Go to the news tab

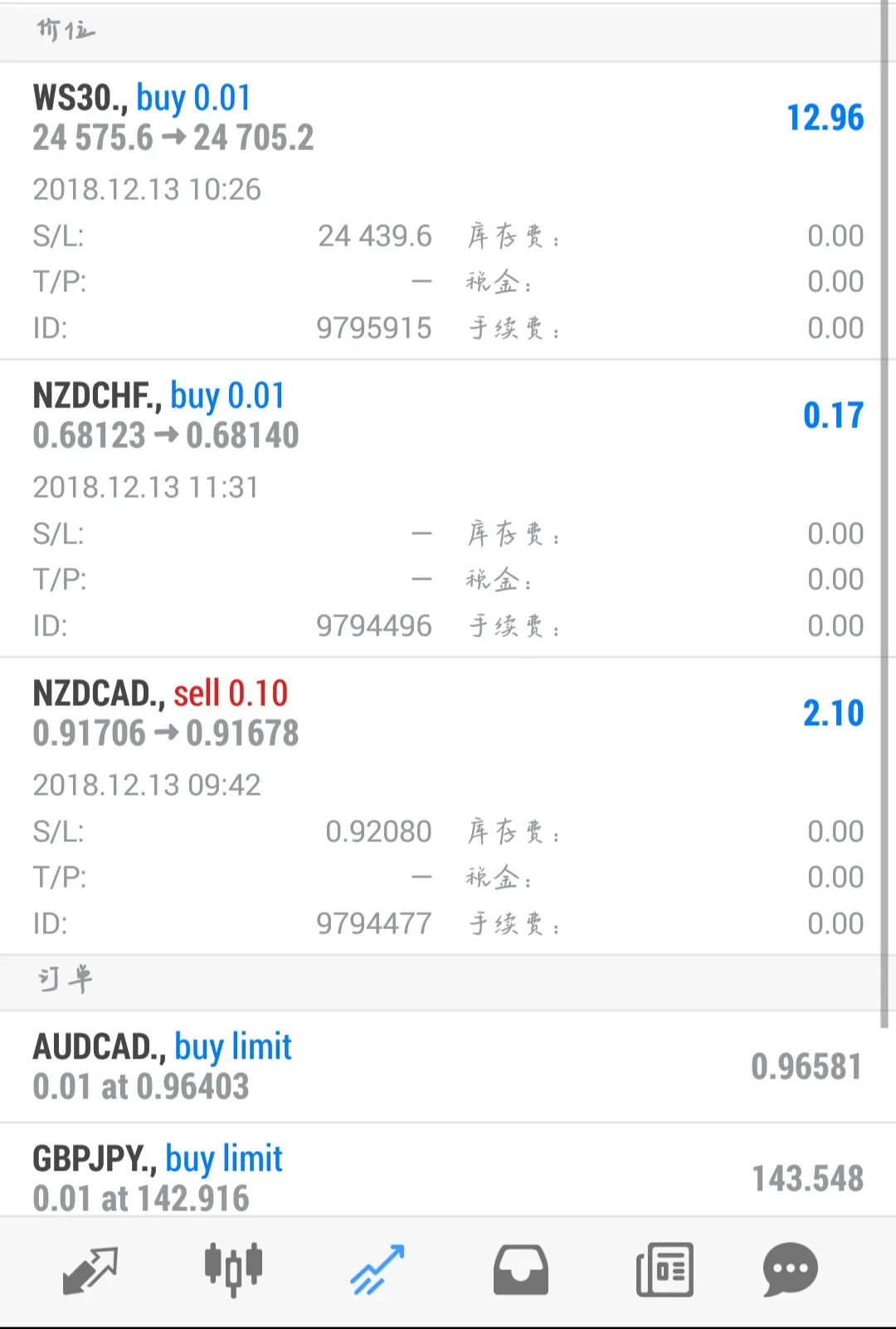[665, 1270]
